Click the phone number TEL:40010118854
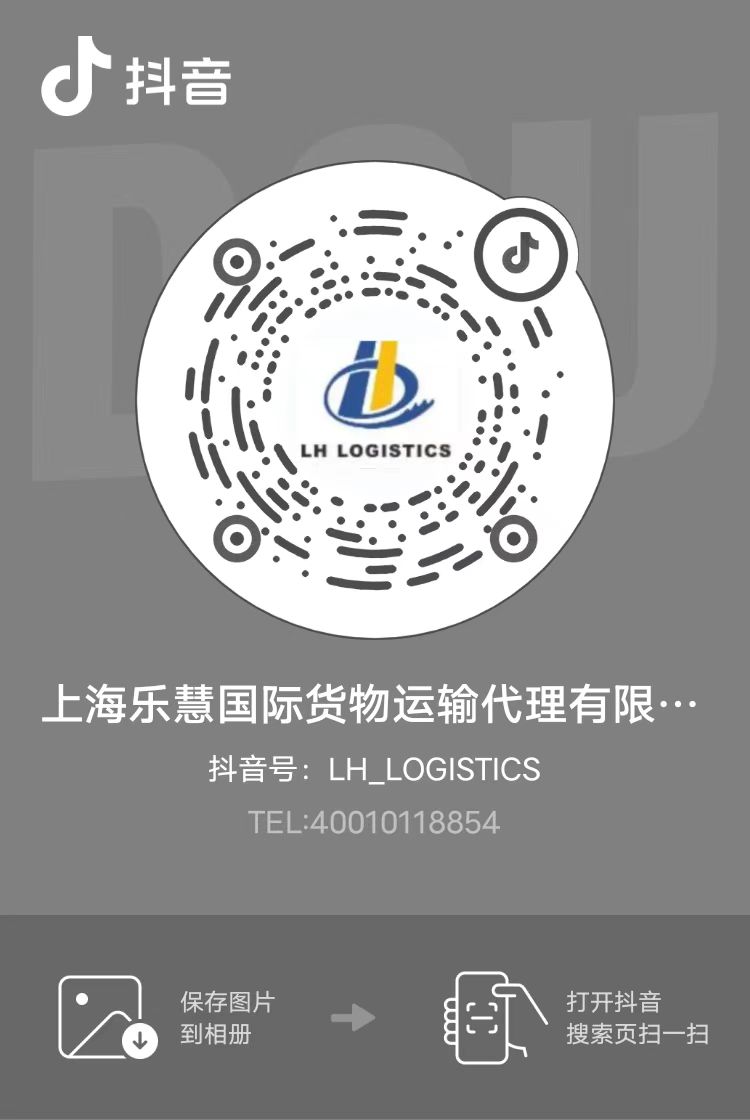Image resolution: width=750 pixels, height=1120 pixels. pyautogui.click(x=374, y=822)
